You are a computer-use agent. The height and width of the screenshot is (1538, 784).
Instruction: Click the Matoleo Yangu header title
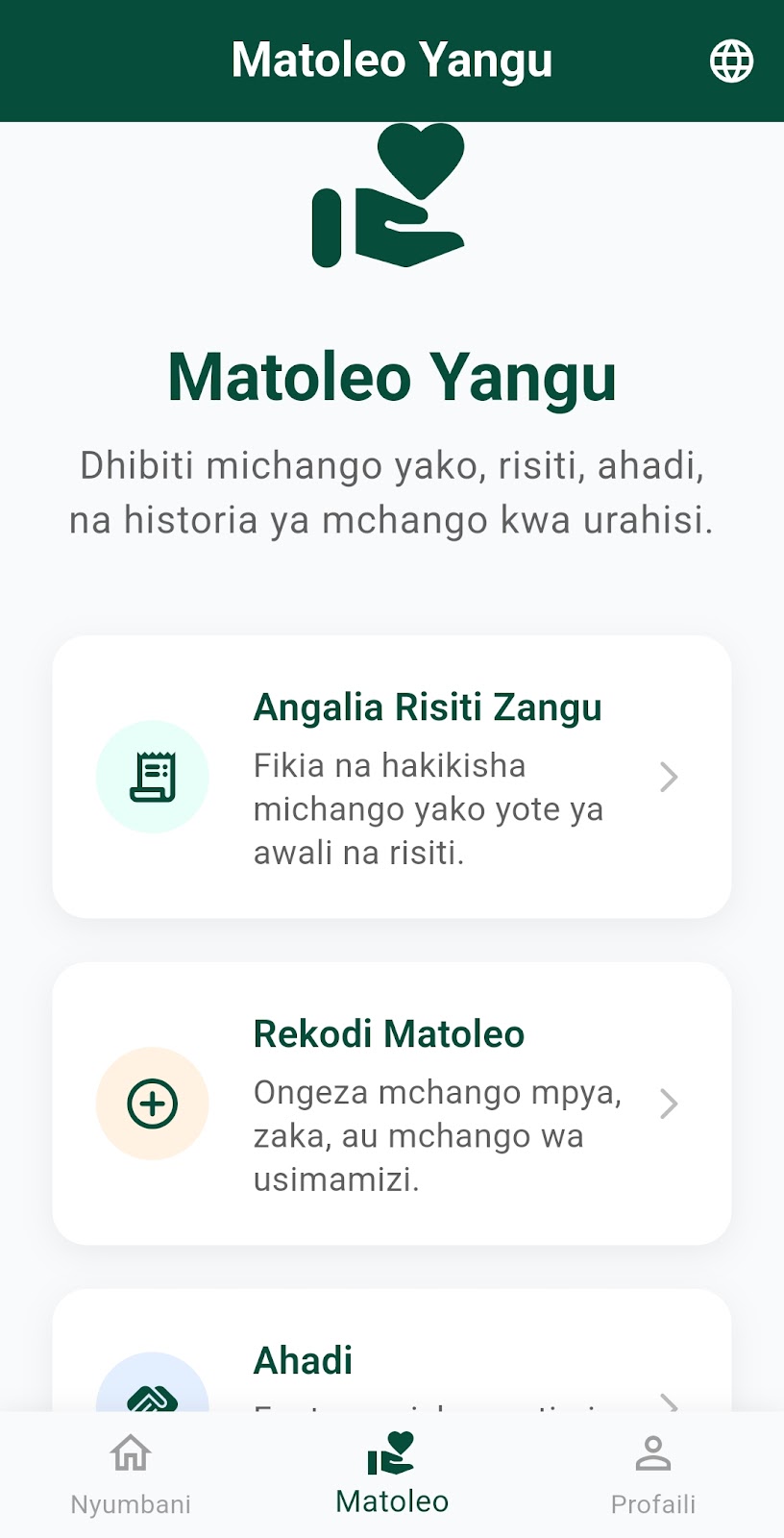[x=394, y=59]
